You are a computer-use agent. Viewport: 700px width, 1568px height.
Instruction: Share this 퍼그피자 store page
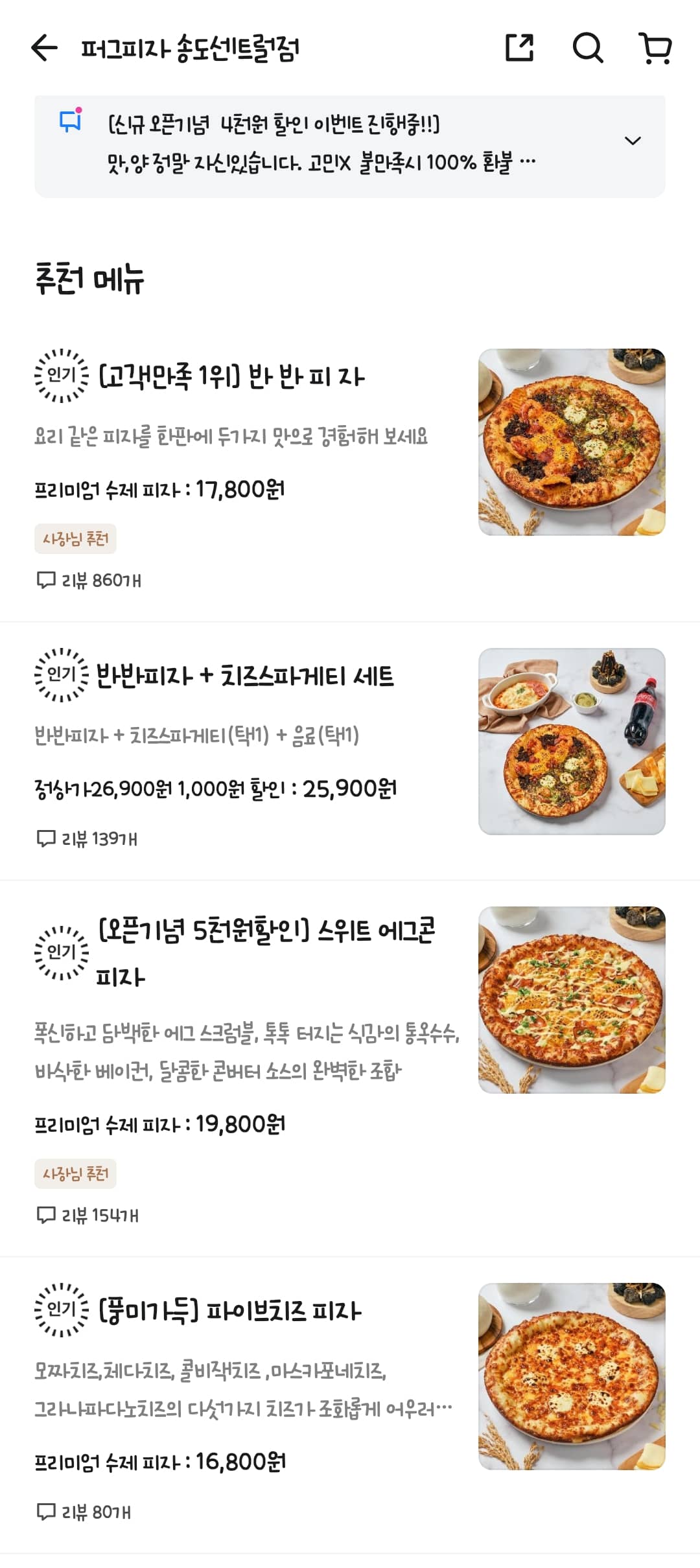pos(519,48)
